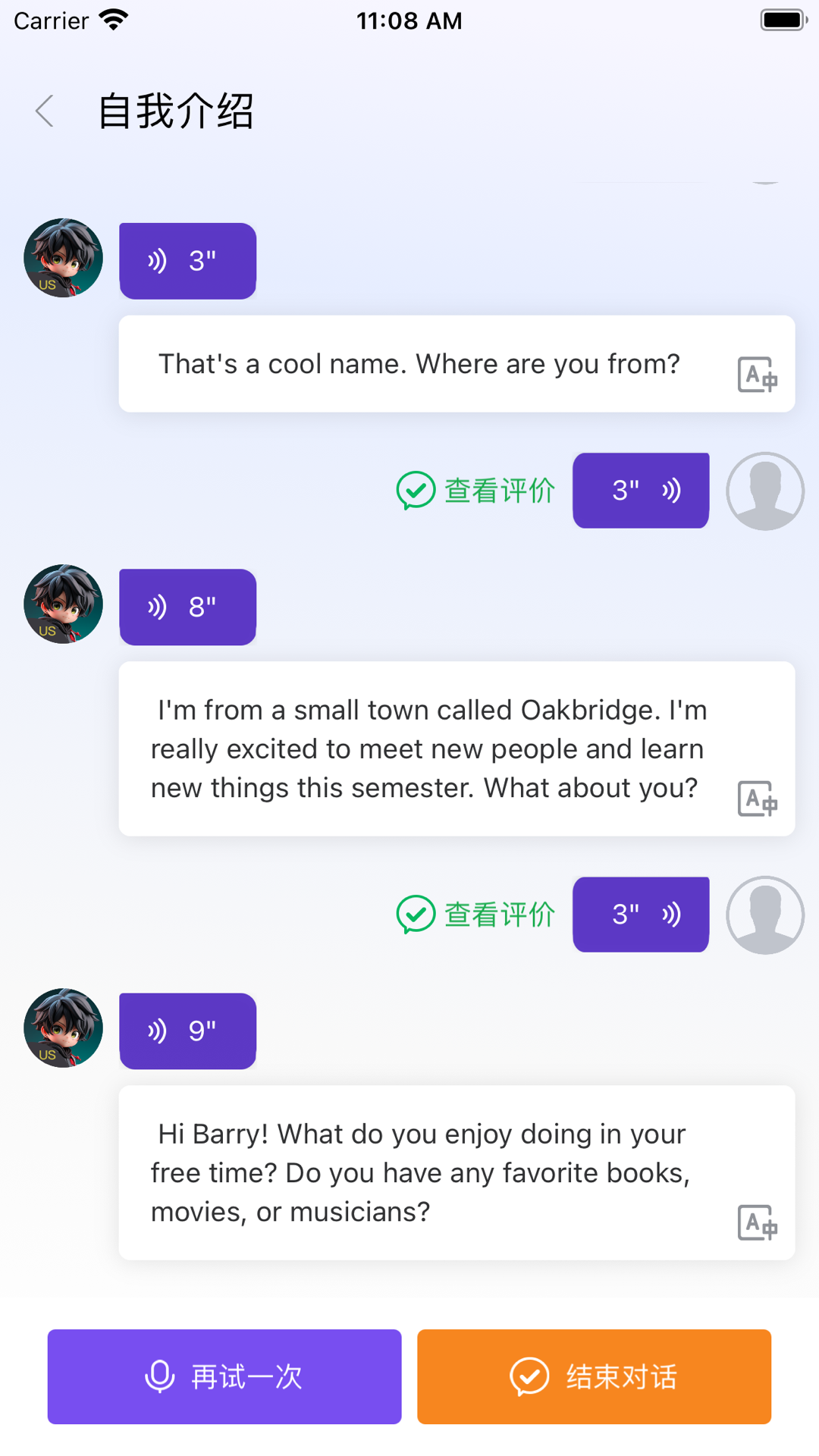Image resolution: width=819 pixels, height=1456 pixels.
Task: Click the microphone icon in the 再试一次 button
Action: [159, 1376]
